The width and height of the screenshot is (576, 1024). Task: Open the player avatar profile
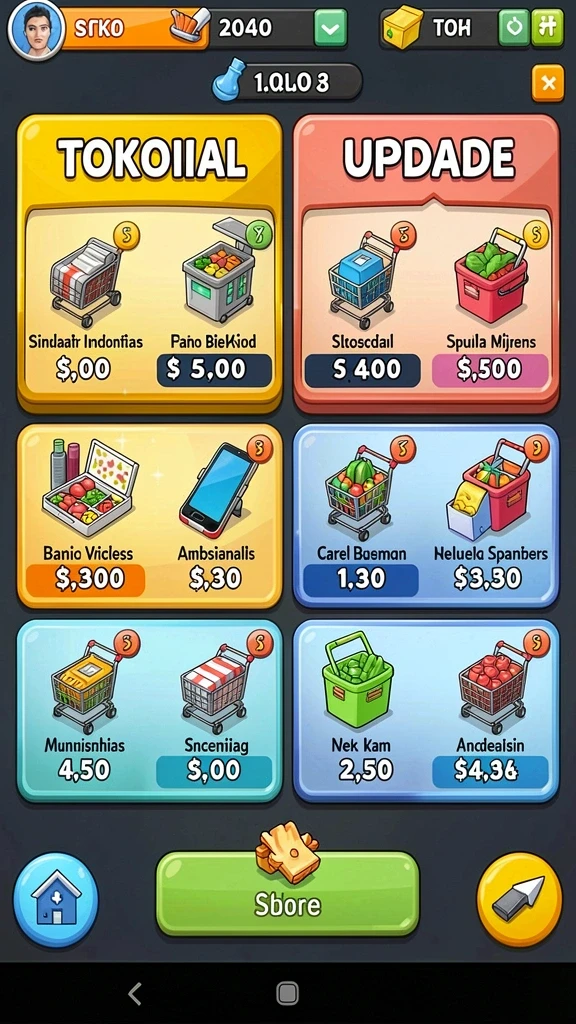[x=36, y=29]
